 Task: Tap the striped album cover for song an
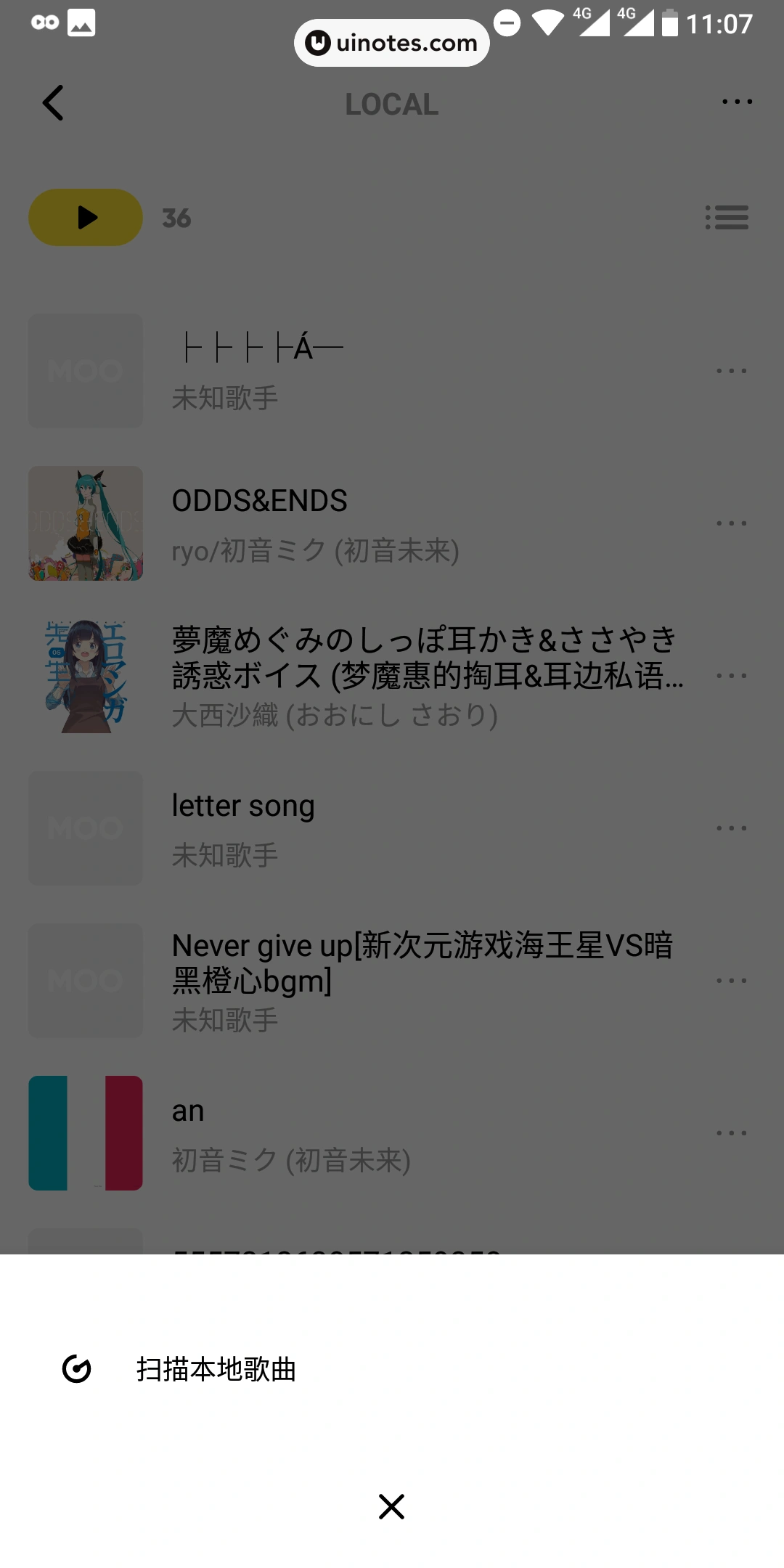[85, 1132]
